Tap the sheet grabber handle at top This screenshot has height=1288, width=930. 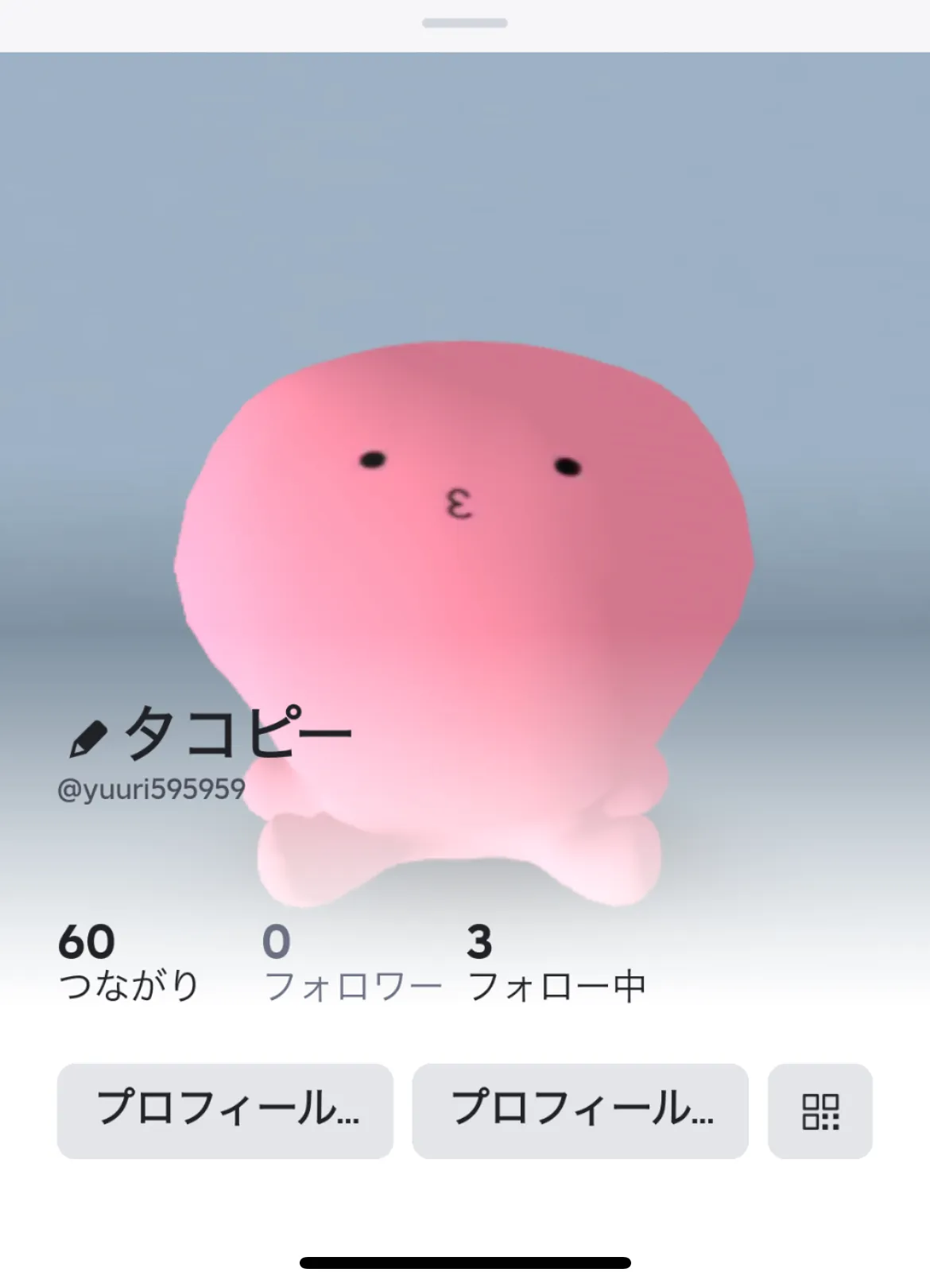[465, 23]
